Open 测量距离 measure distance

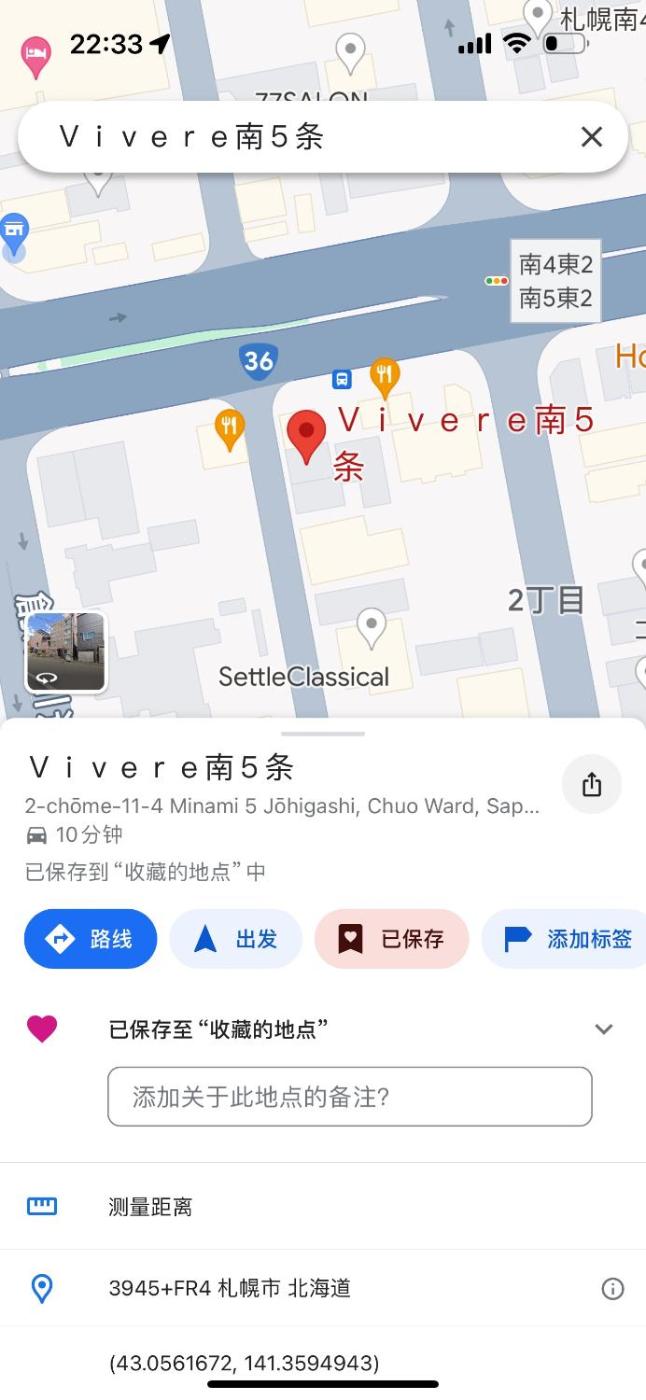tap(150, 1207)
